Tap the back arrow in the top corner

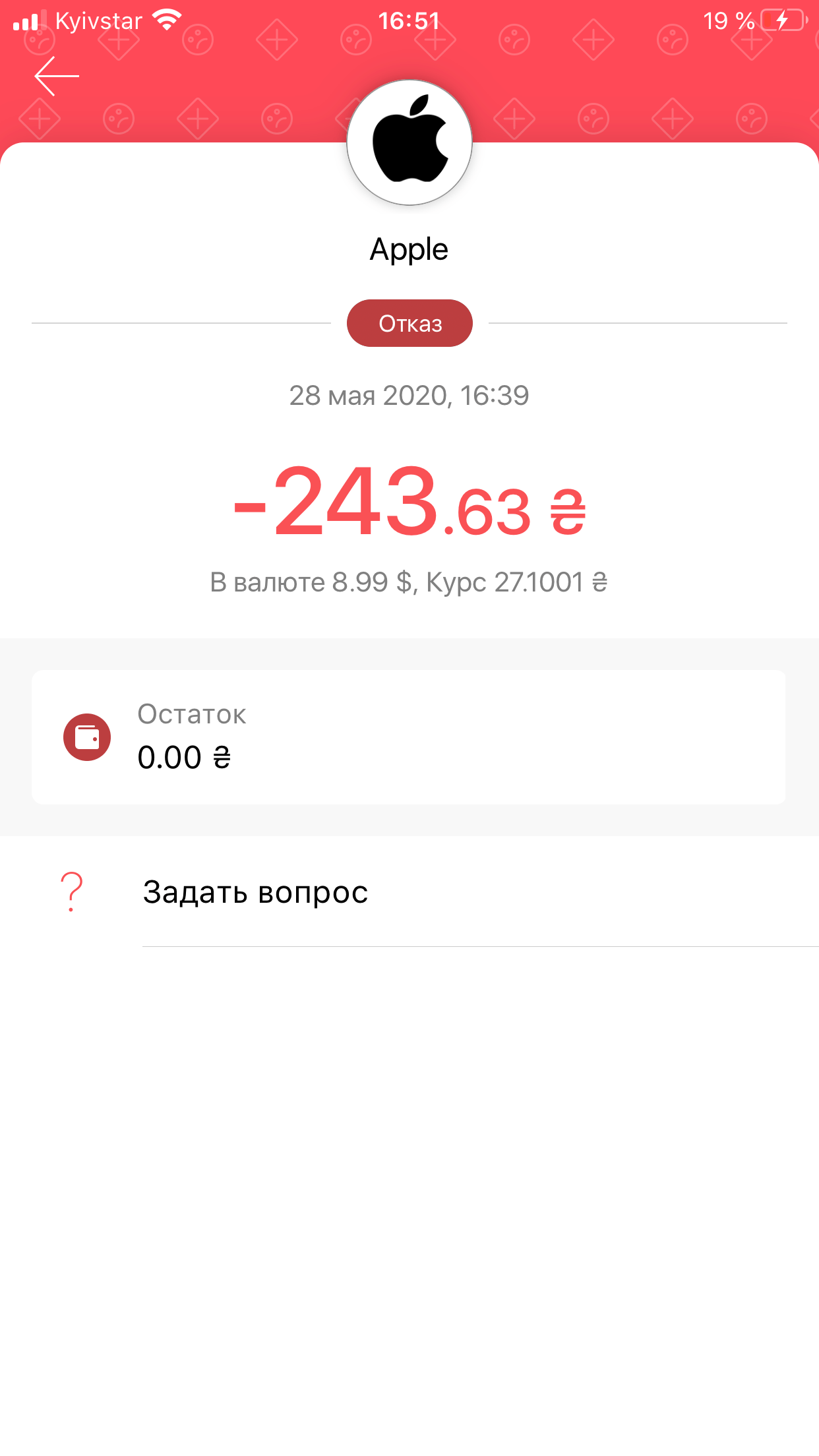tap(57, 76)
